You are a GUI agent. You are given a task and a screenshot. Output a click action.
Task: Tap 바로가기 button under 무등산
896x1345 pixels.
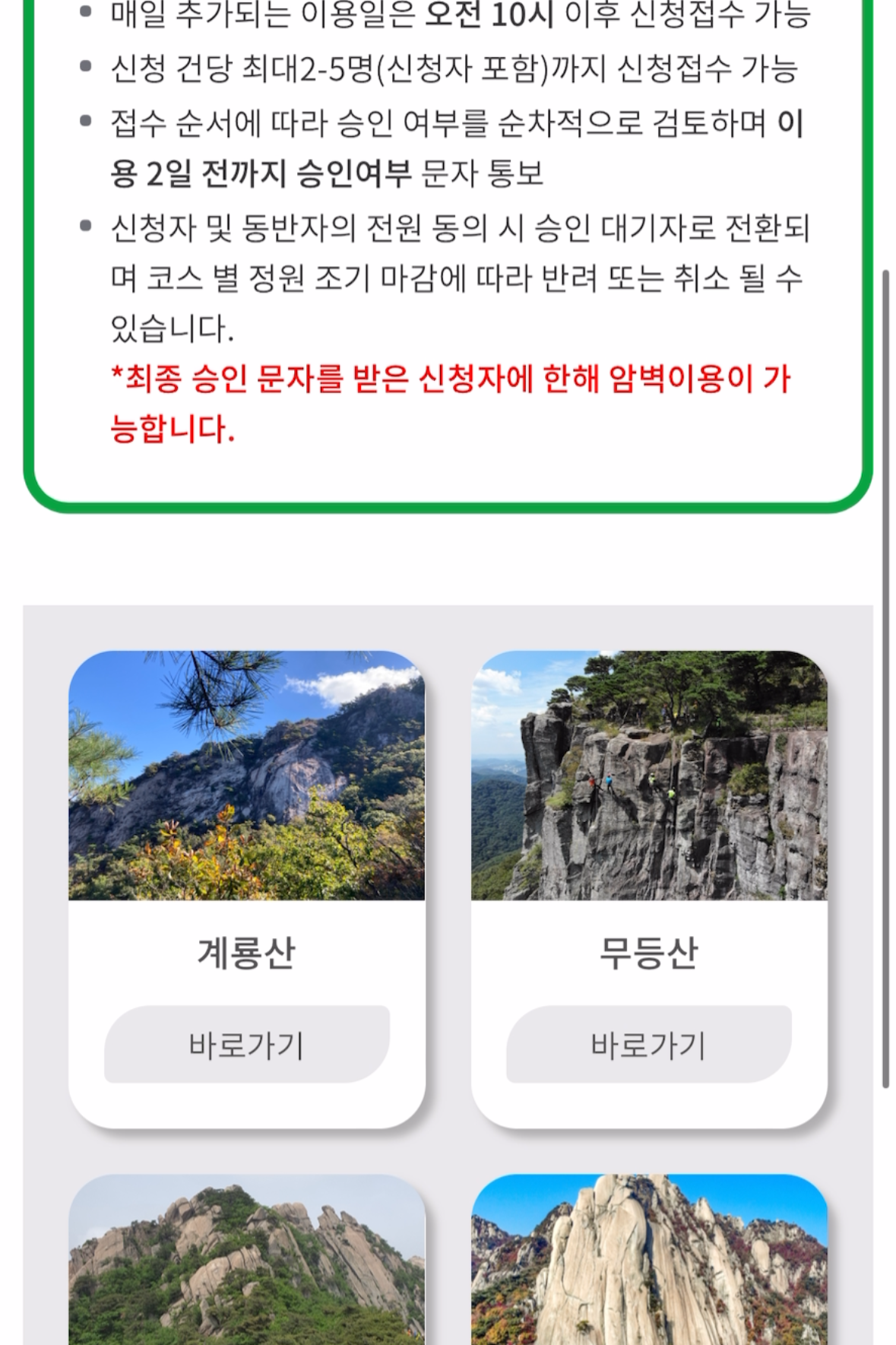pyautogui.click(x=648, y=1044)
